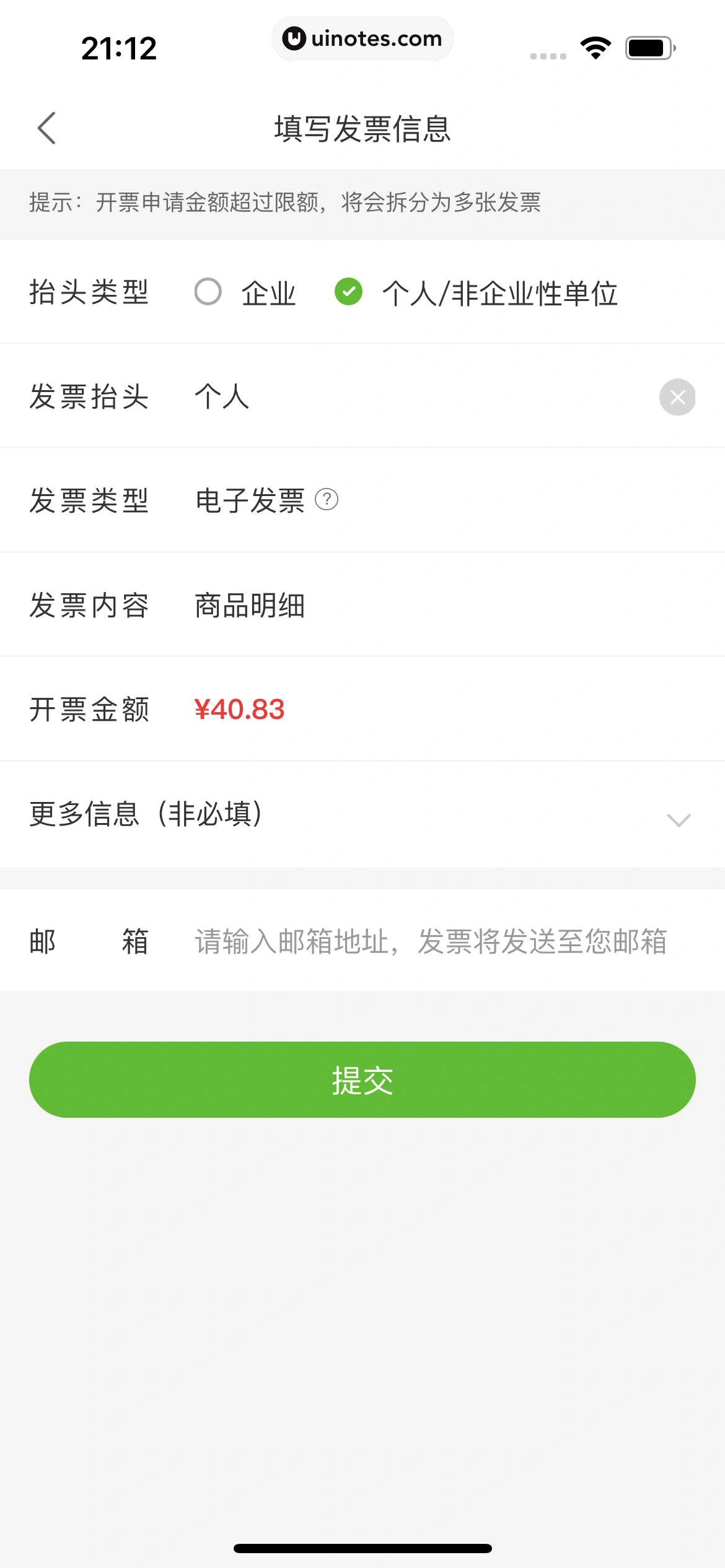Go back from the invoice info page
The height and width of the screenshot is (1568, 725).
(47, 128)
